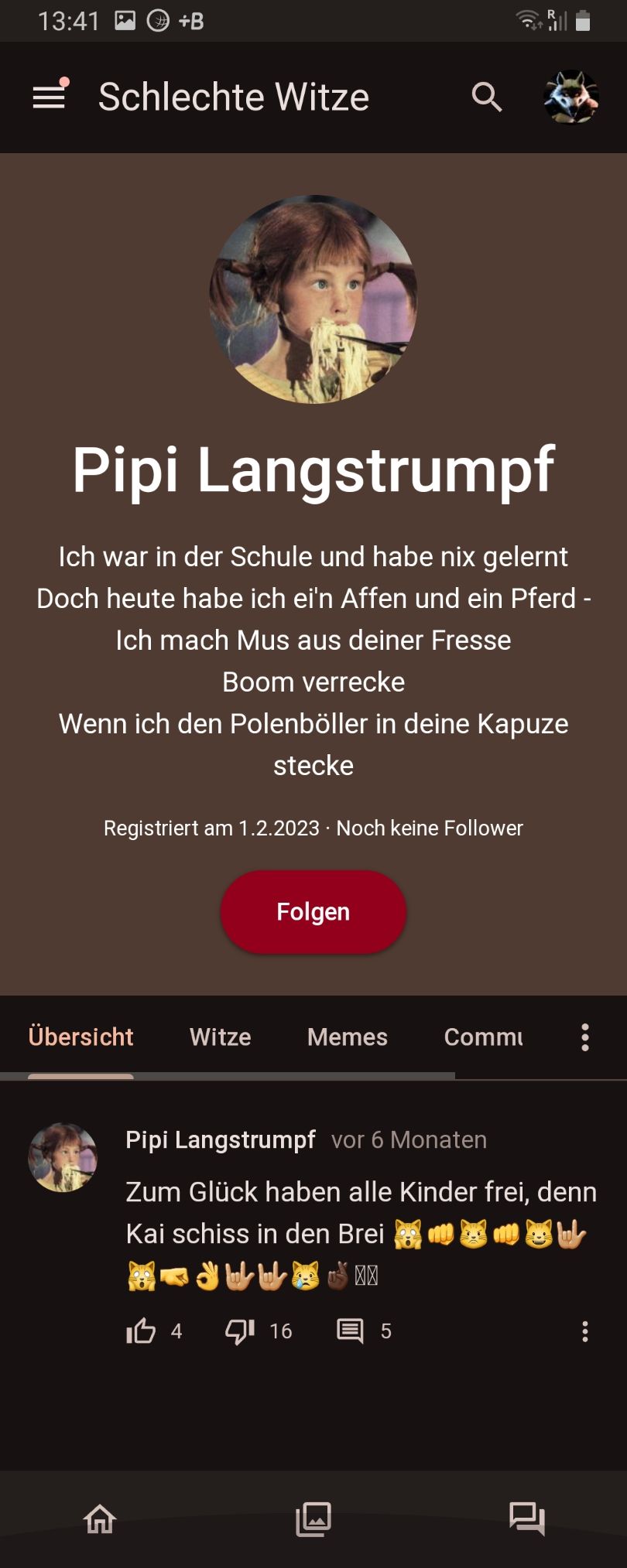Screen dimensions: 627x1568
Task: Select the partially visible Commu tab
Action: coord(483,1037)
